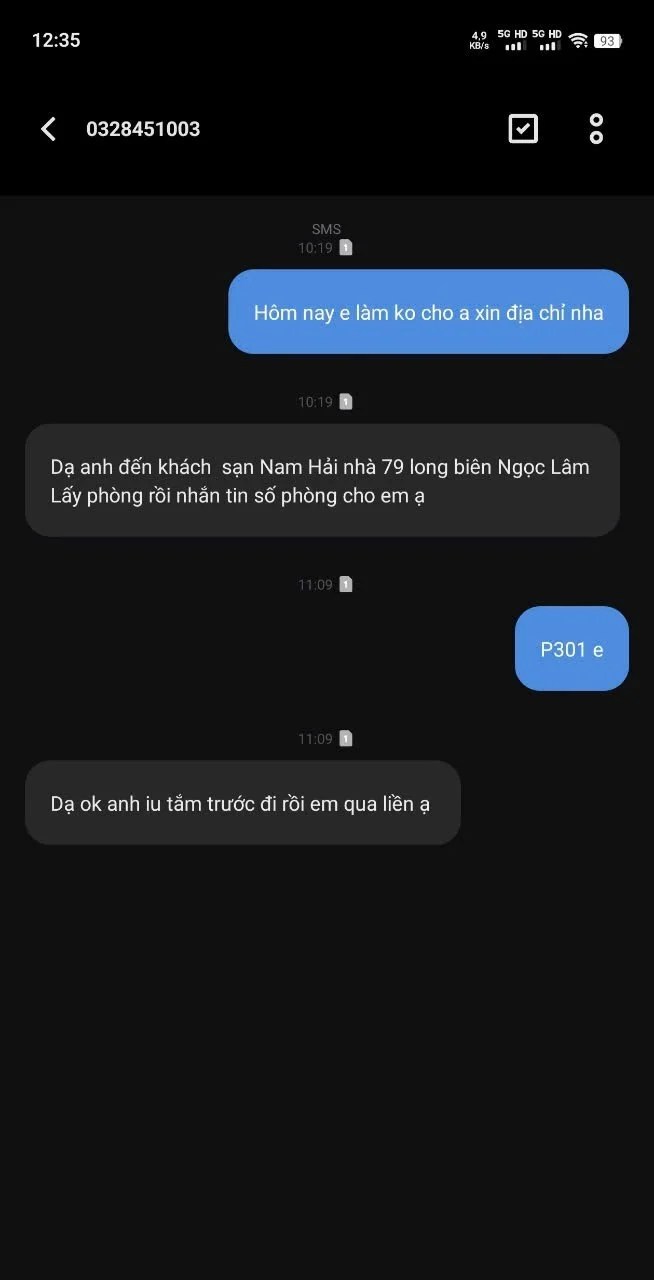Screen dimensions: 654x1280
Task: Open the three-dot overflow menu
Action: (x=596, y=129)
